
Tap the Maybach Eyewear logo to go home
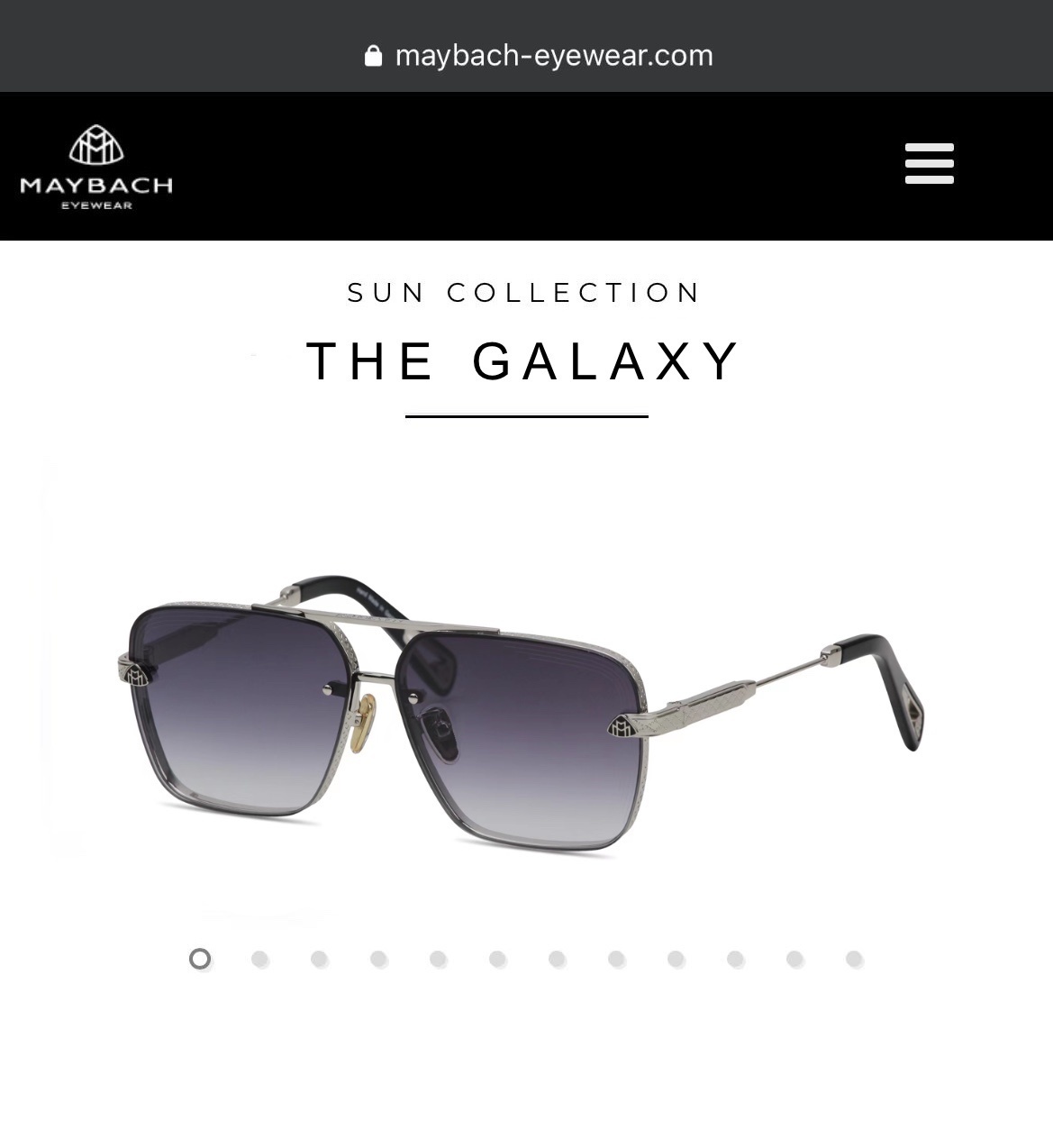pos(95,168)
